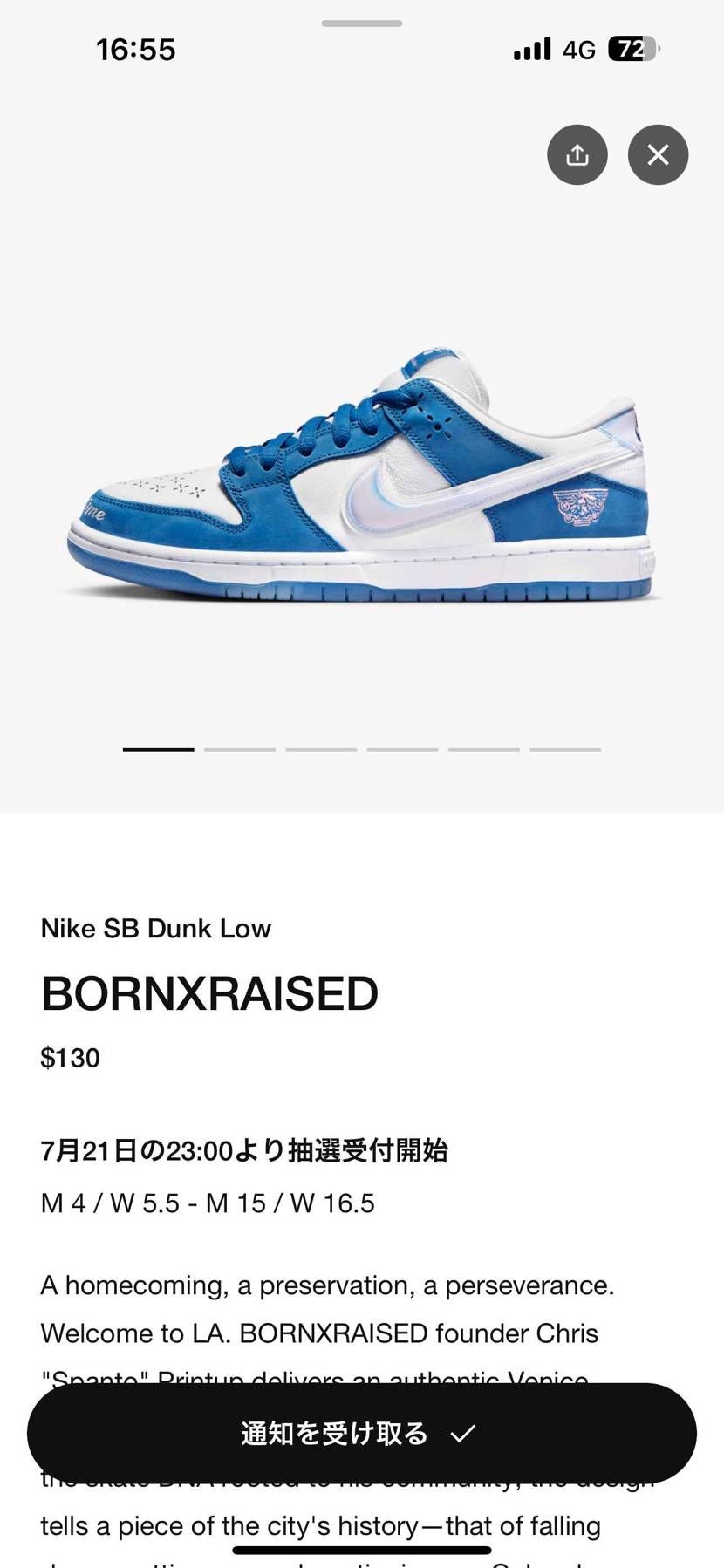This screenshot has width=724, height=1568.
Task: Tap the pull-down handle at the screen top
Action: coord(360,24)
